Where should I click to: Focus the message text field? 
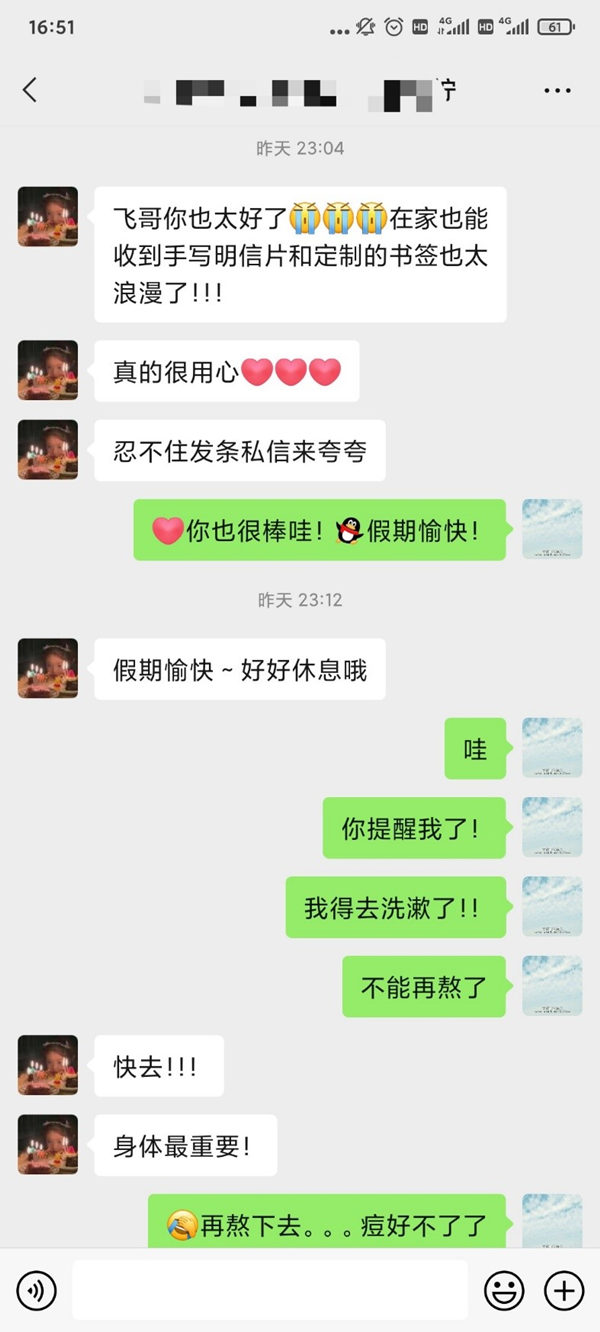coord(270,1290)
